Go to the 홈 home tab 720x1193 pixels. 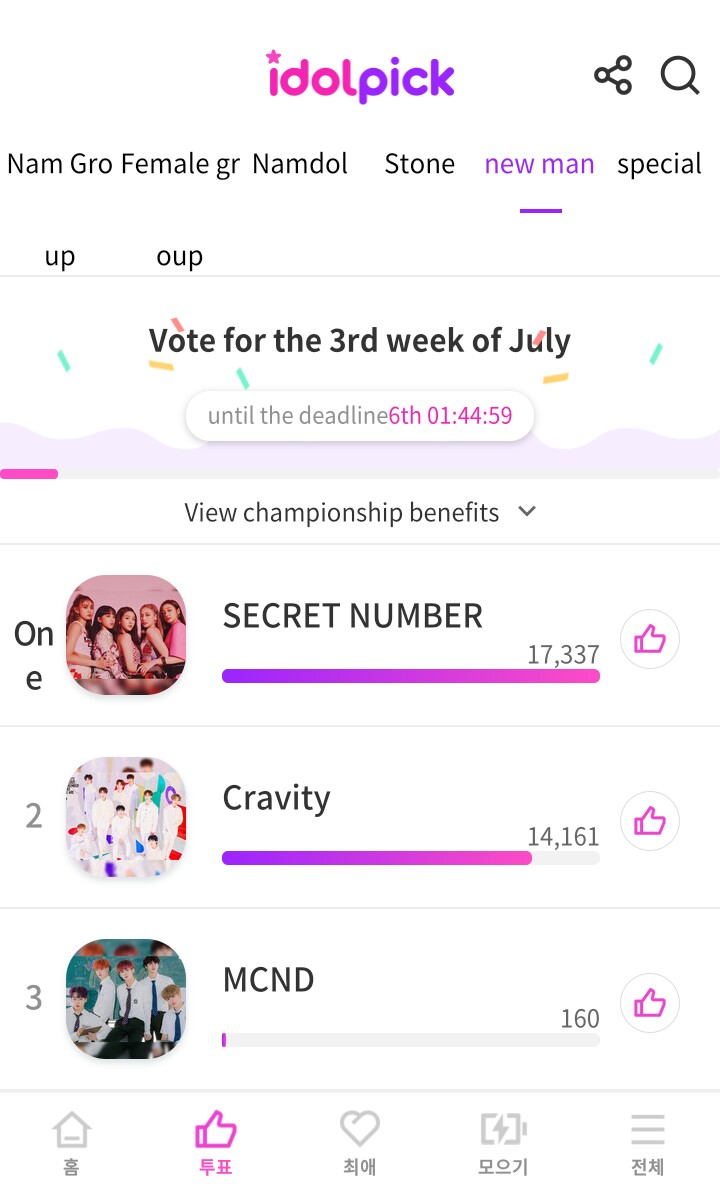[71, 1143]
